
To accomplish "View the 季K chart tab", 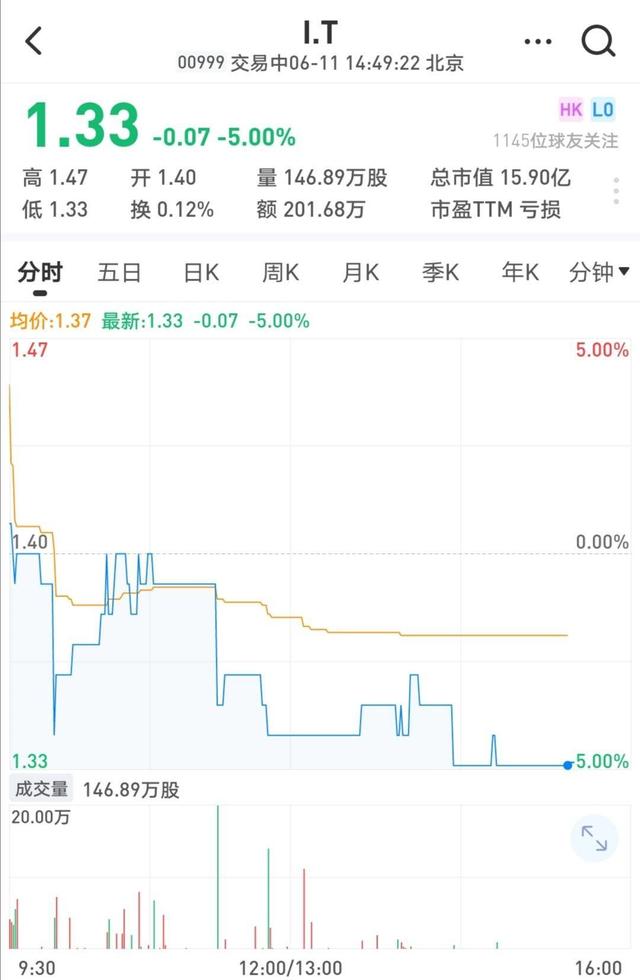I will tap(440, 272).
